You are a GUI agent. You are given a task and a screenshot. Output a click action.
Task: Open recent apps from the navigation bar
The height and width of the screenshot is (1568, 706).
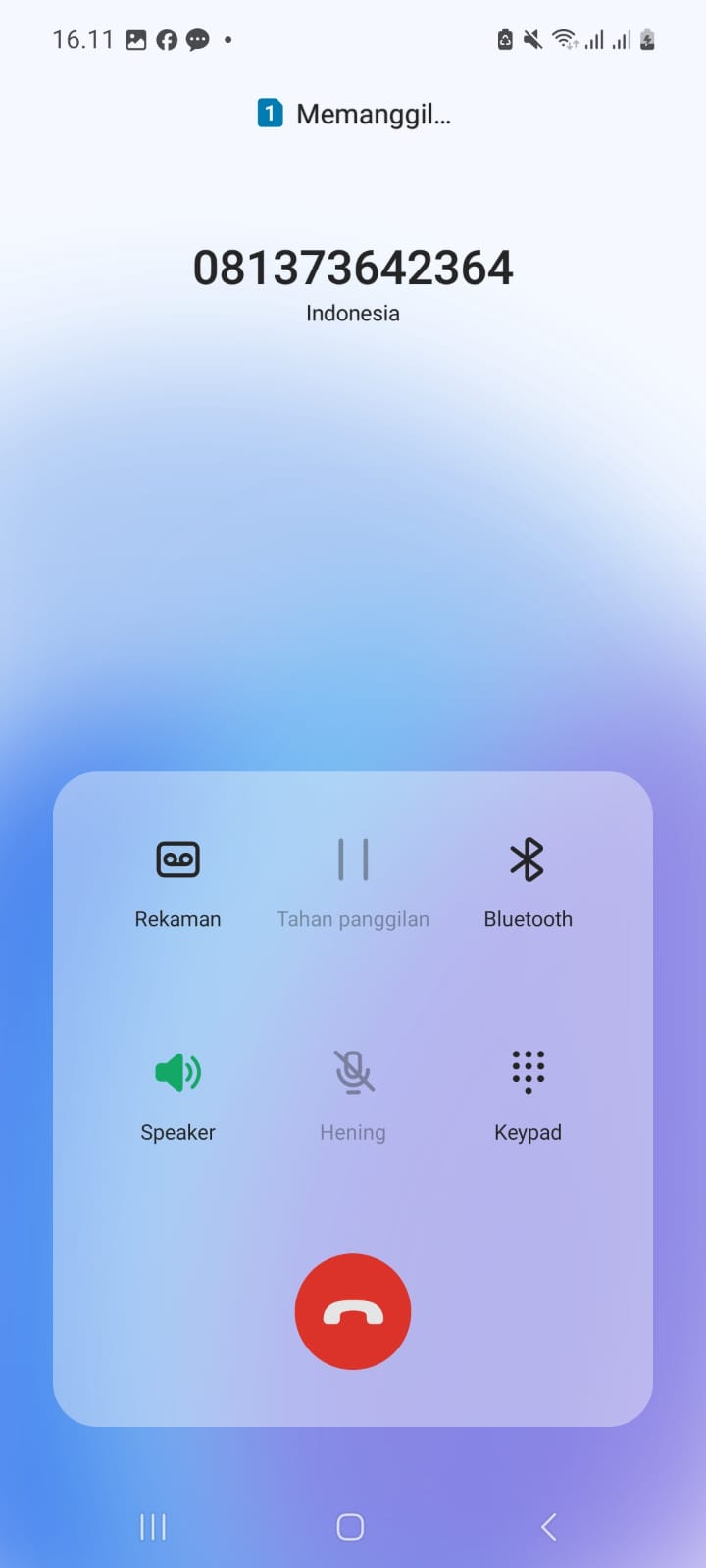(x=153, y=1526)
